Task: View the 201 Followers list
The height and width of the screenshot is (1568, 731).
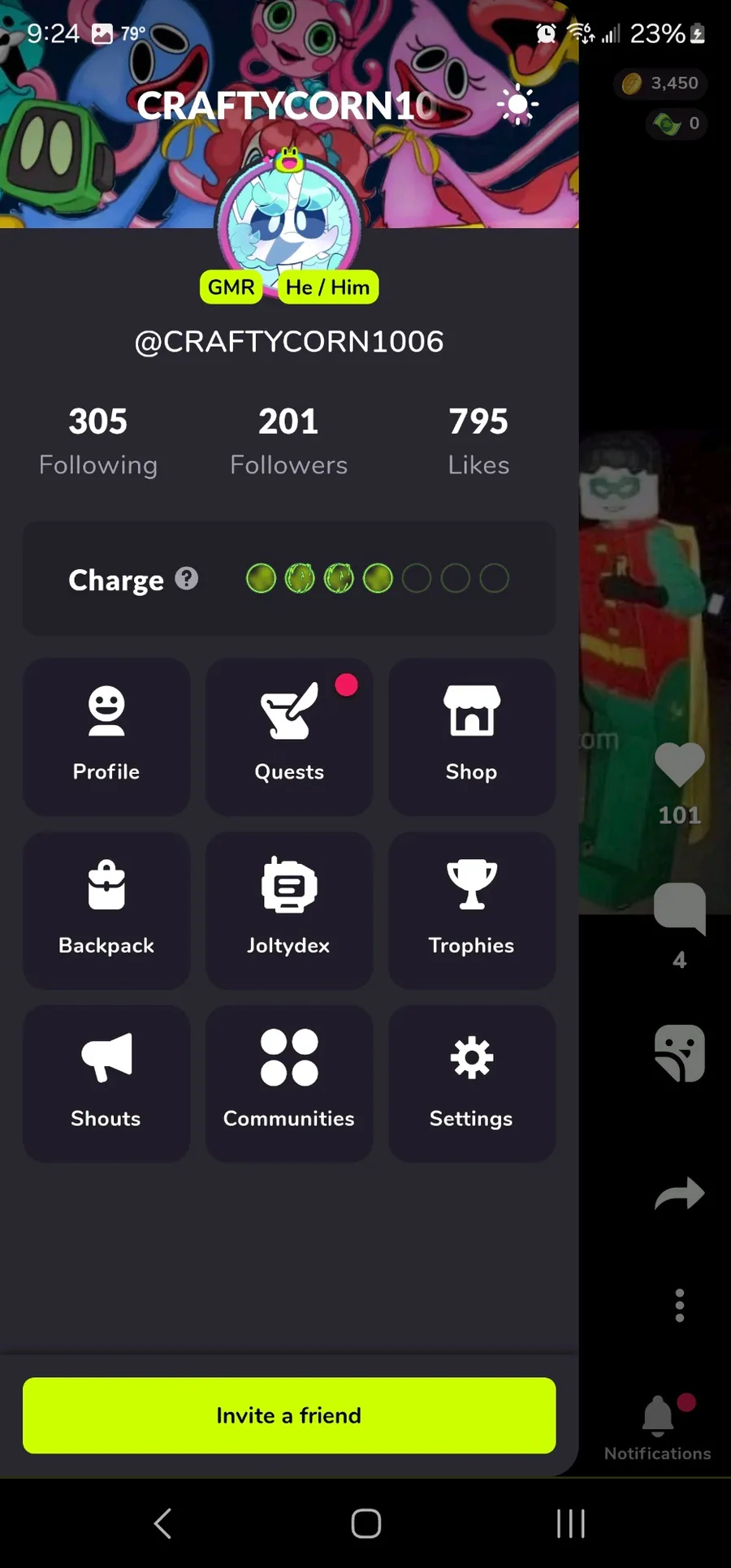Action: point(288,441)
